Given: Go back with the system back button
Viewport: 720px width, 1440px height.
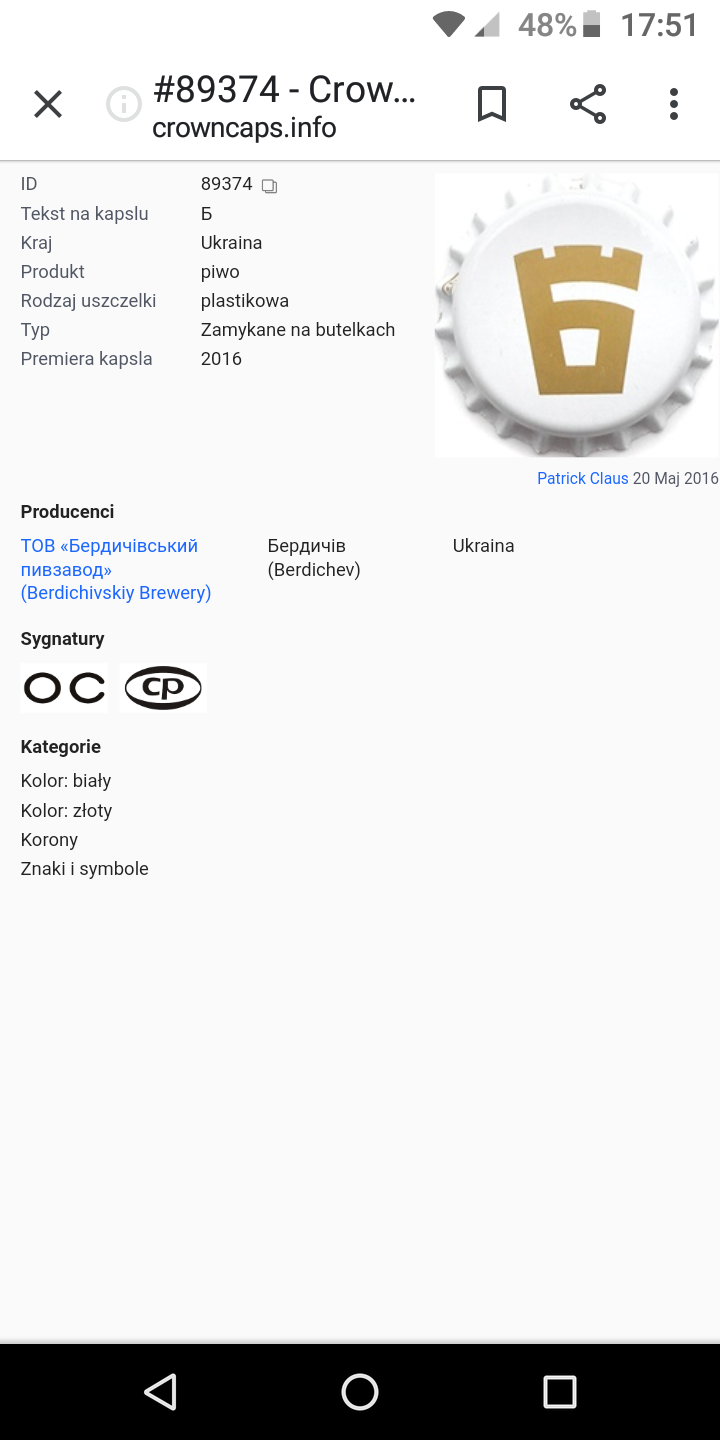Looking at the screenshot, I should pyautogui.click(x=160, y=1391).
